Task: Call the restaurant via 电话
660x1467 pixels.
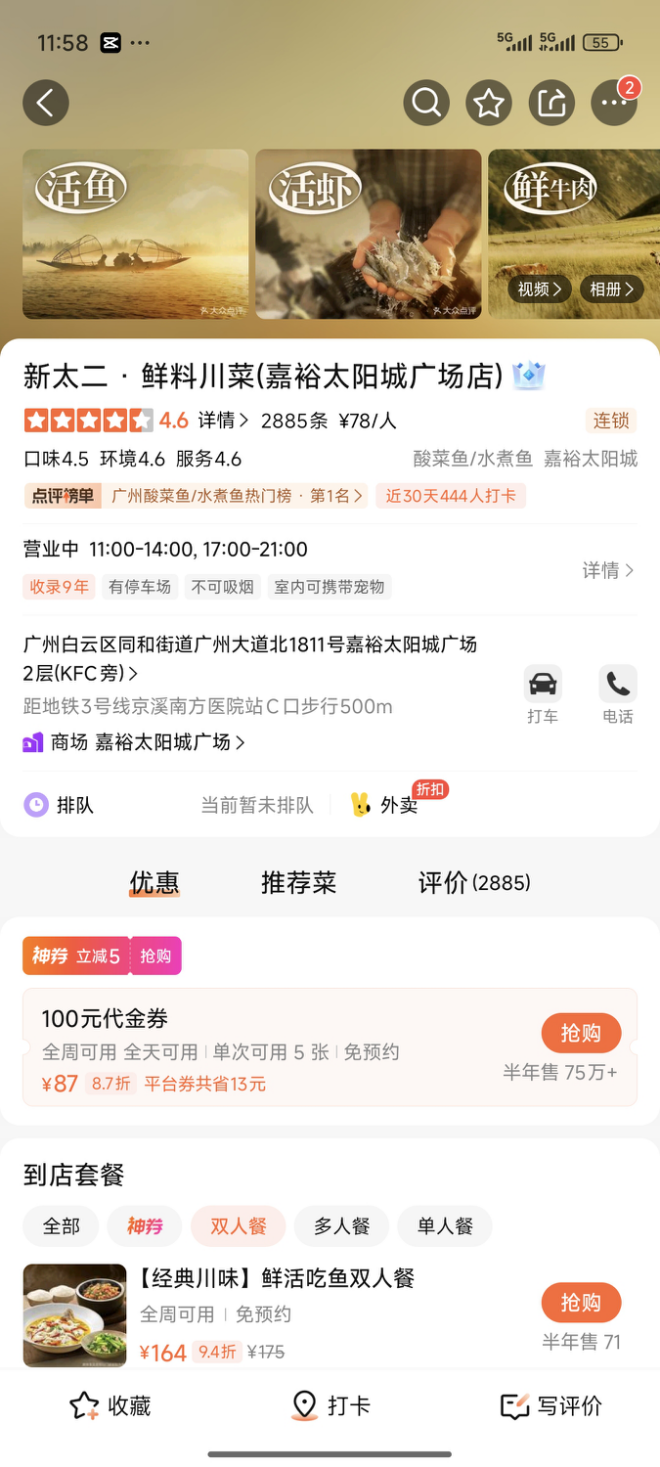Action: tap(618, 694)
